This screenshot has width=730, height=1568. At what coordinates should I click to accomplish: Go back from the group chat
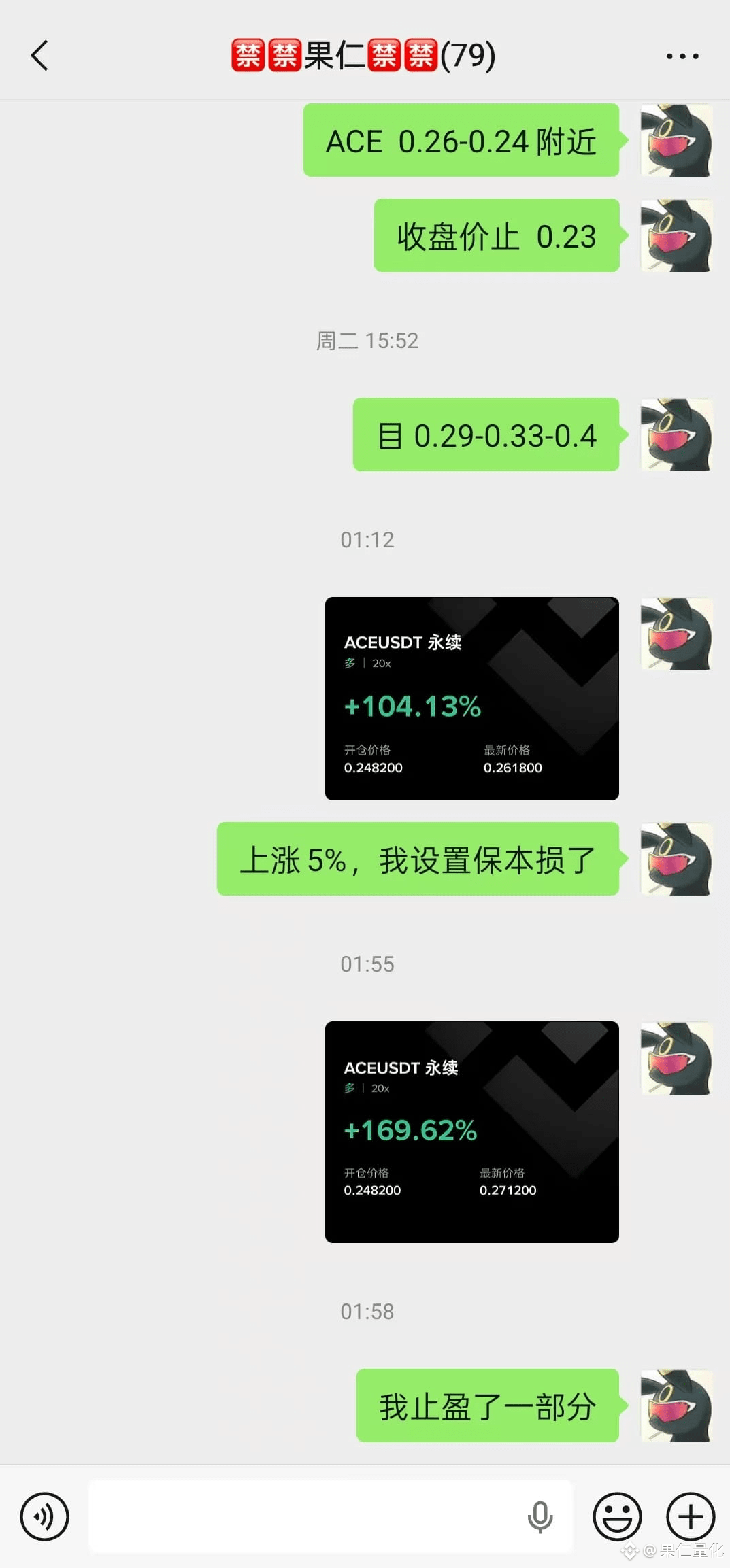click(x=39, y=56)
